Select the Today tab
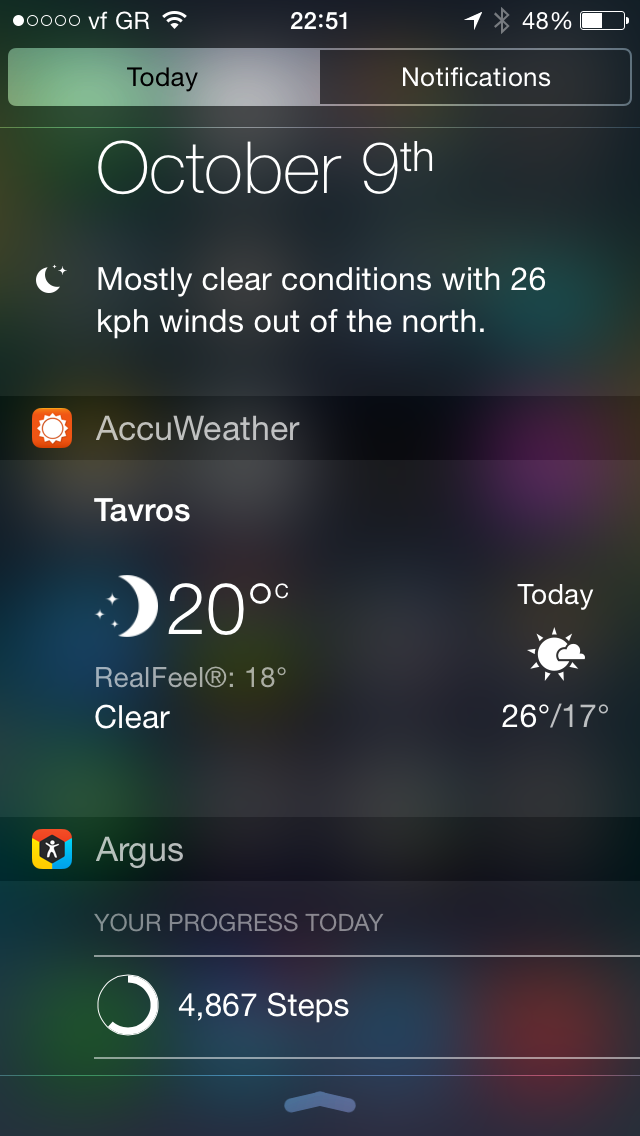Viewport: 640px width, 1136px height. click(164, 78)
